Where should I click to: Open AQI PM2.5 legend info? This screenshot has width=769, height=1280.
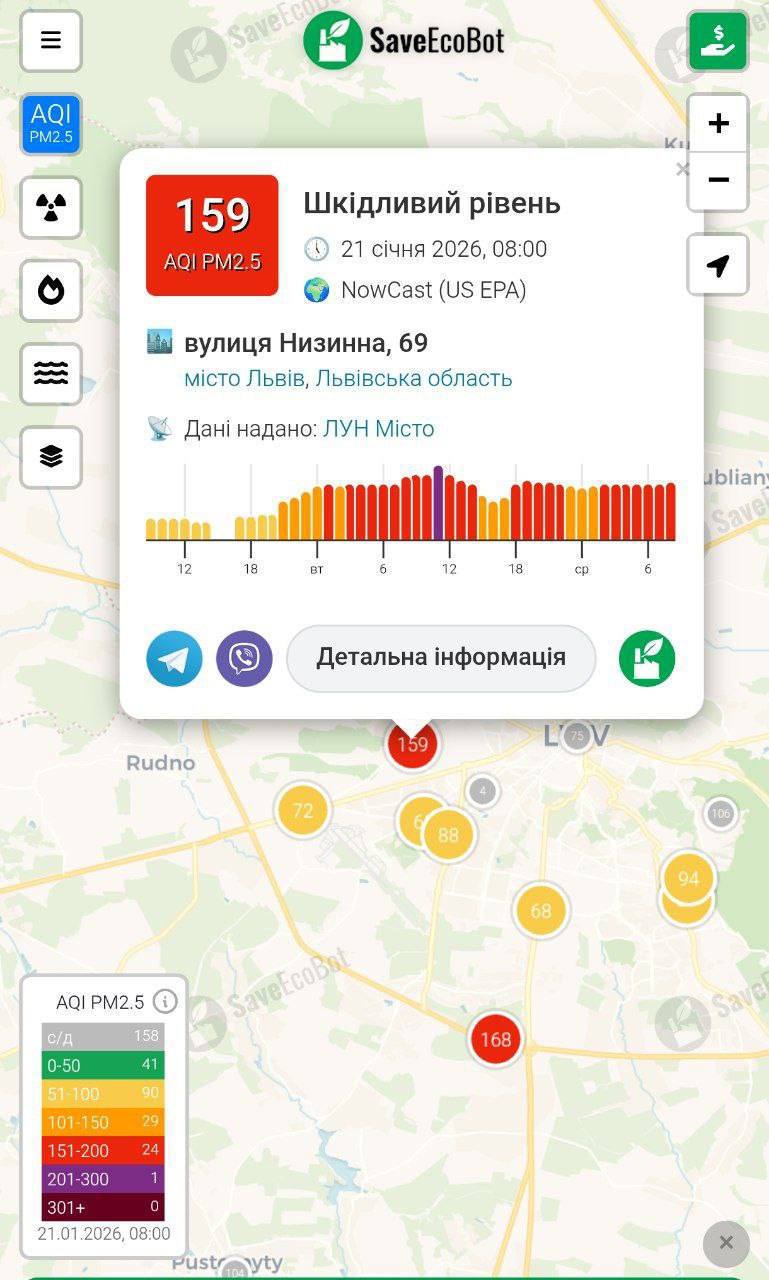[165, 1001]
